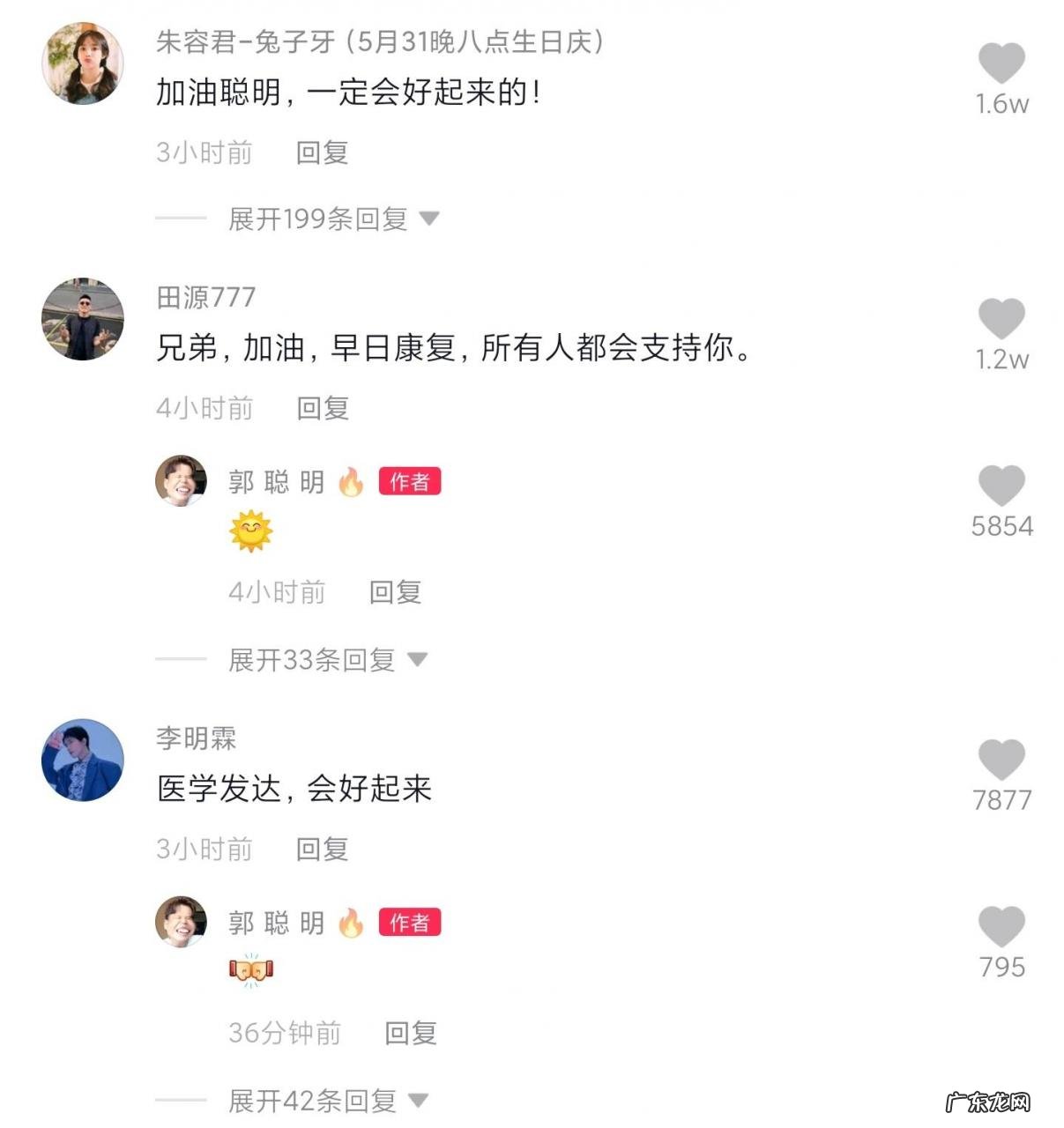Expand the 42 replies under 李明霖's comment

point(313,1100)
